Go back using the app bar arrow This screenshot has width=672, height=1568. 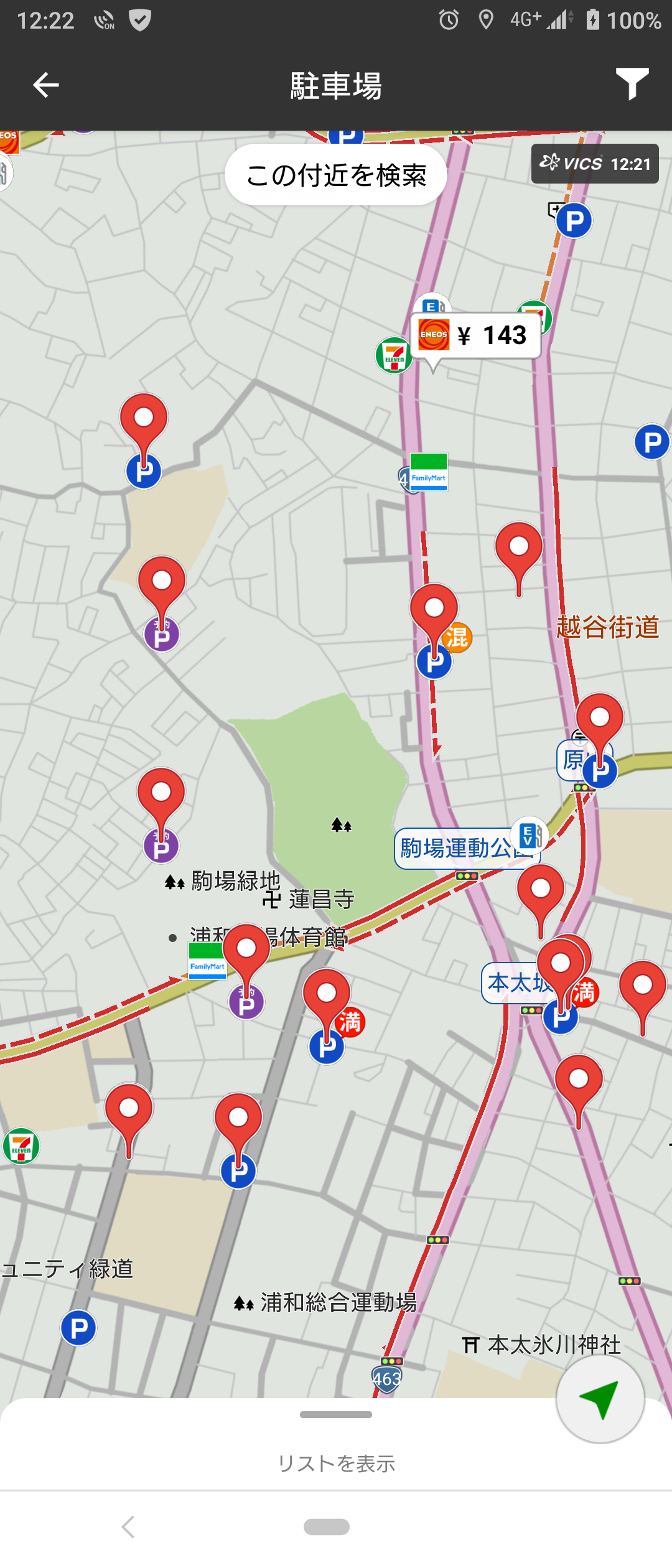point(45,85)
